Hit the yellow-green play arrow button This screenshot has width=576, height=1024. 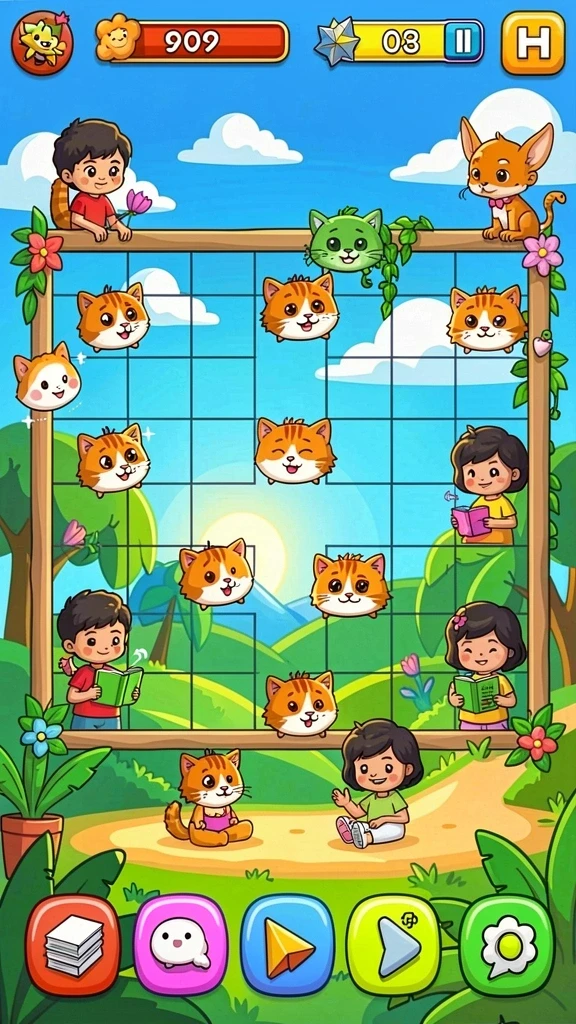tap(394, 944)
